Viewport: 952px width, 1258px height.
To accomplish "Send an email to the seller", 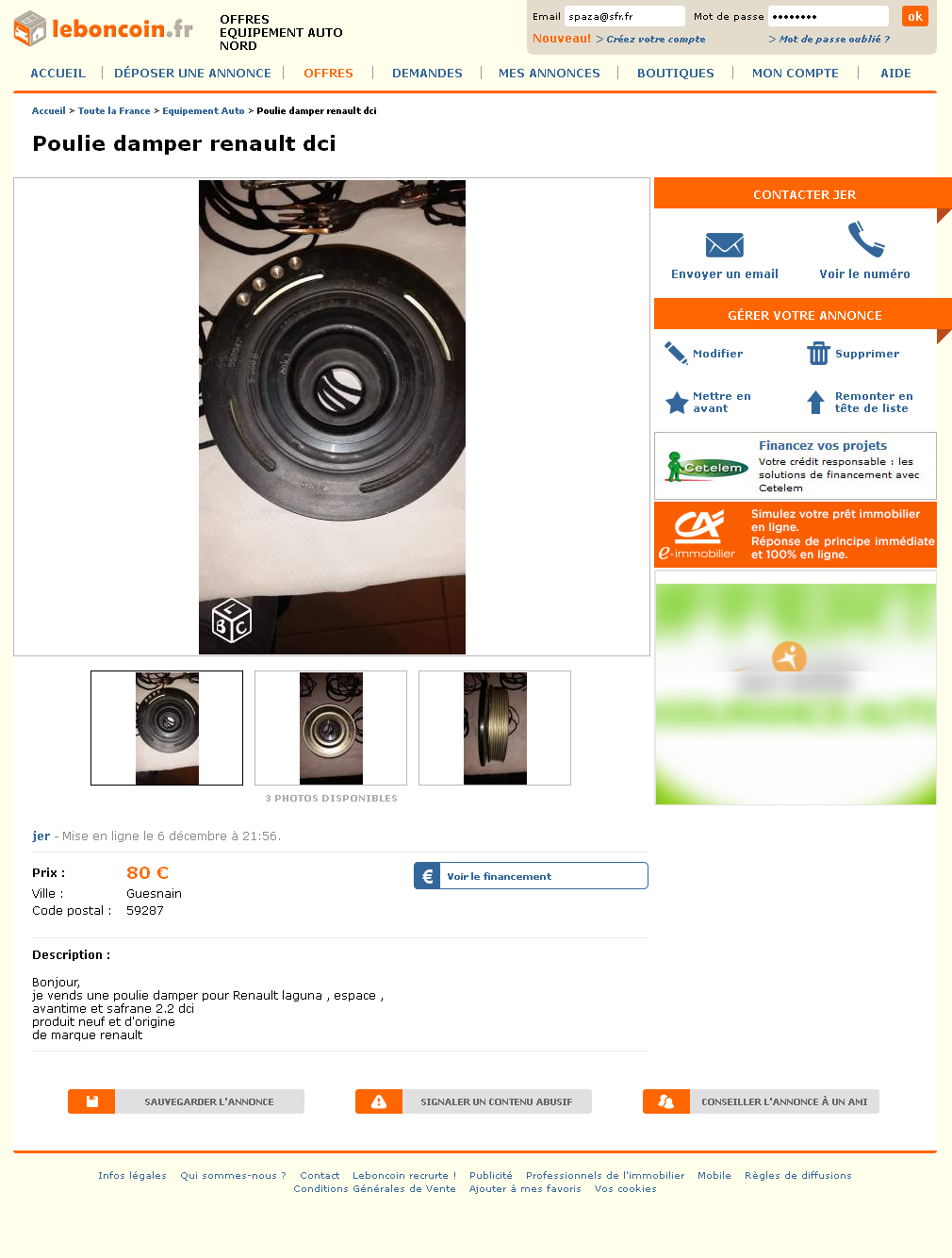I will tap(724, 257).
